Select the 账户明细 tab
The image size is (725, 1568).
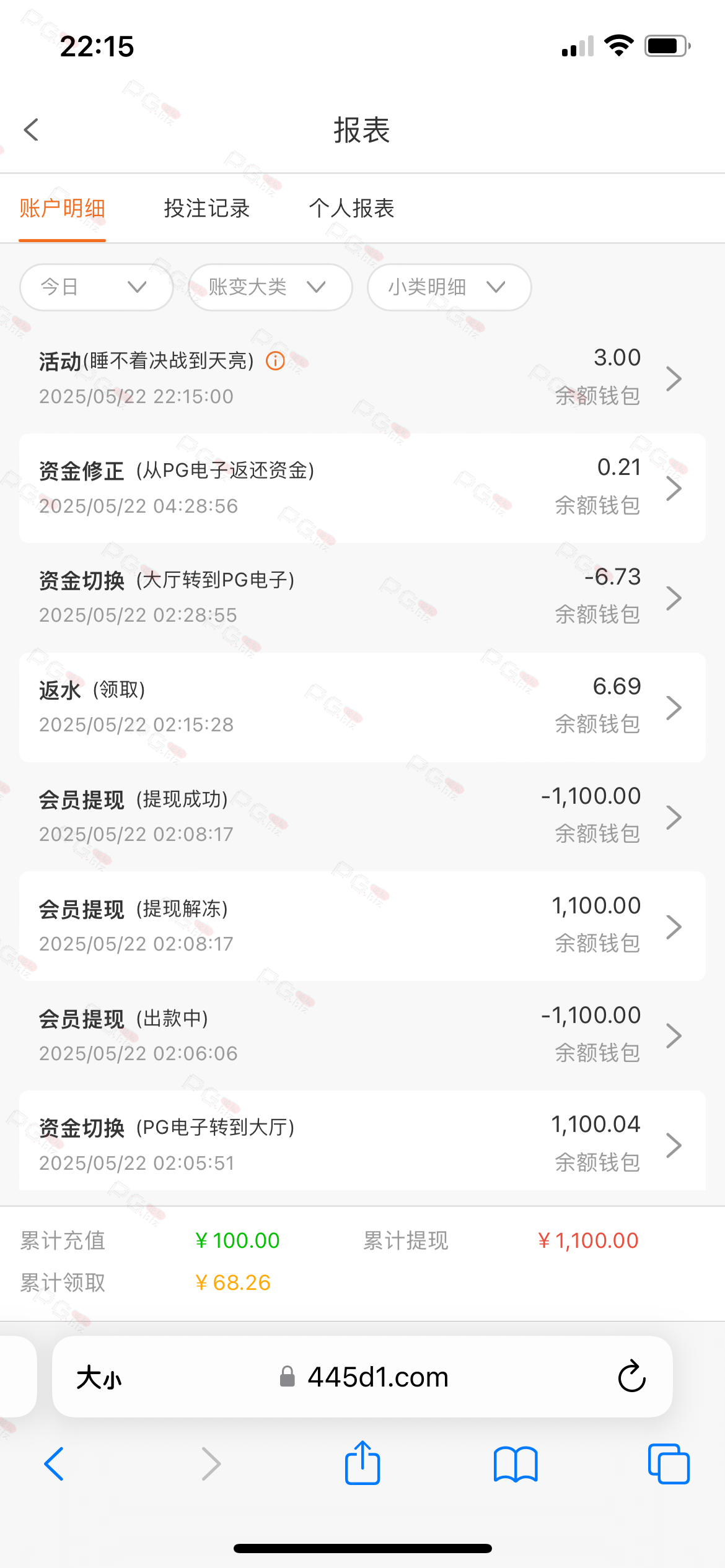(62, 208)
